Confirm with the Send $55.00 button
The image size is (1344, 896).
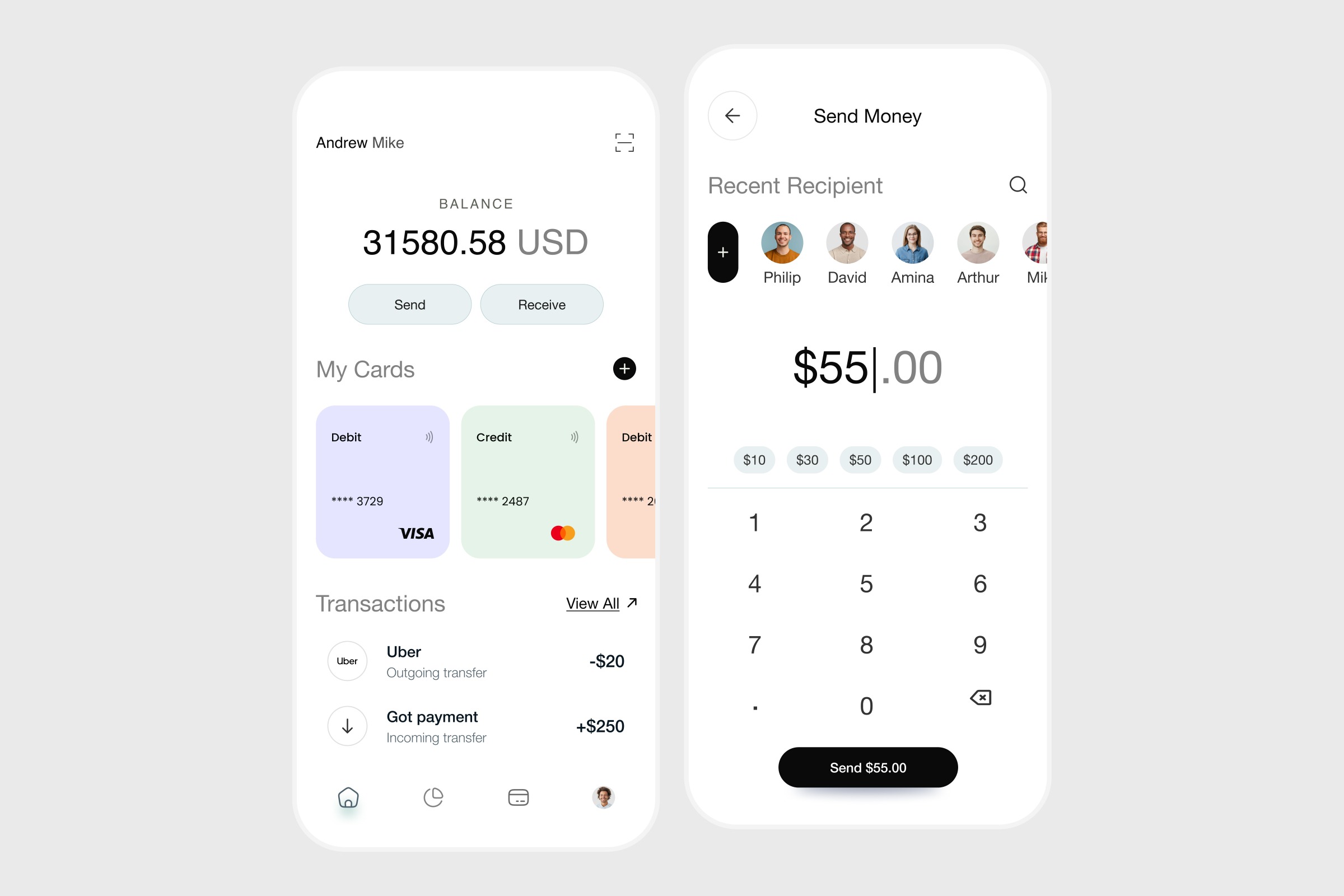point(867,767)
